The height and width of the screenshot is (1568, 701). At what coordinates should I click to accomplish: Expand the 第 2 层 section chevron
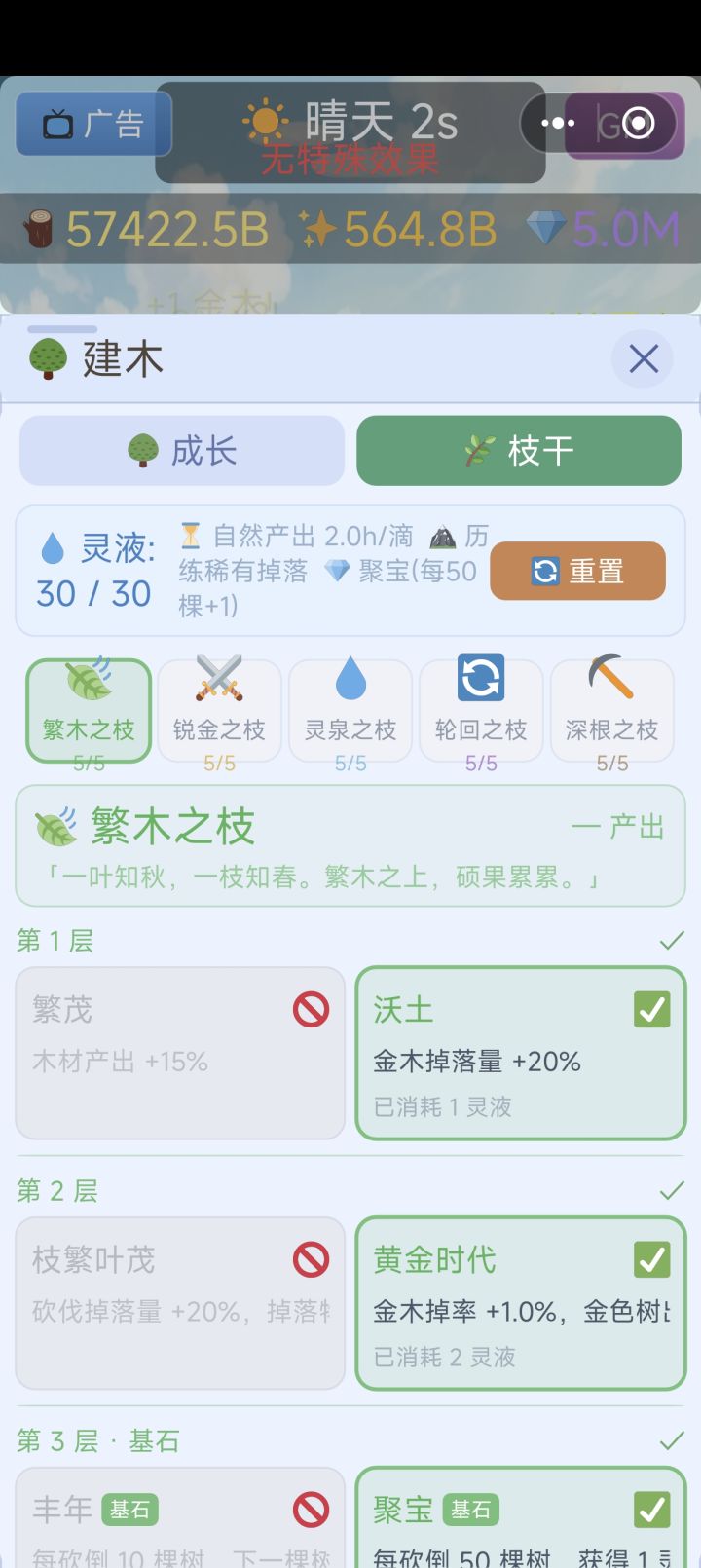(x=671, y=1190)
